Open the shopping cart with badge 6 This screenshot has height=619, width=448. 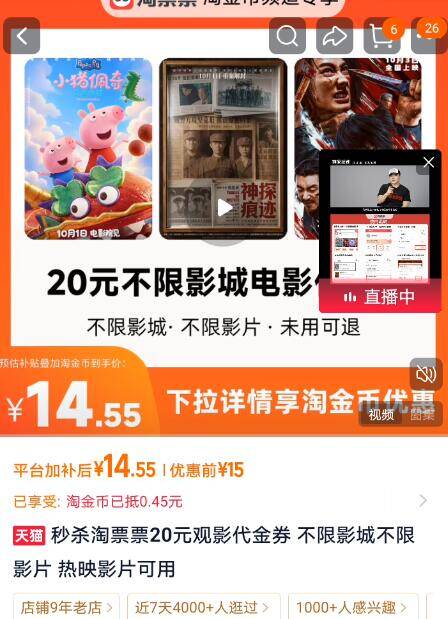[x=382, y=36]
